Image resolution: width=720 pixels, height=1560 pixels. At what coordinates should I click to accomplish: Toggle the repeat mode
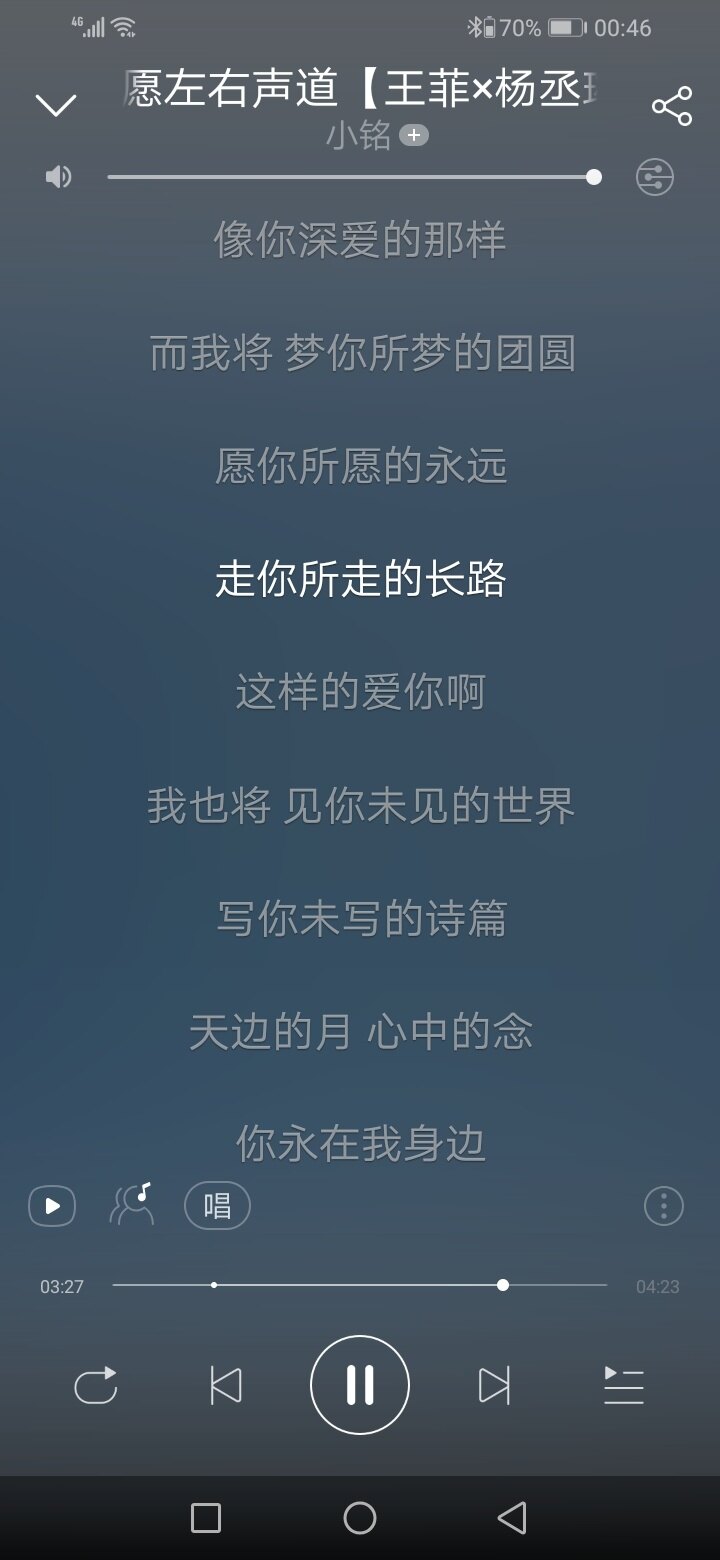(x=96, y=1386)
